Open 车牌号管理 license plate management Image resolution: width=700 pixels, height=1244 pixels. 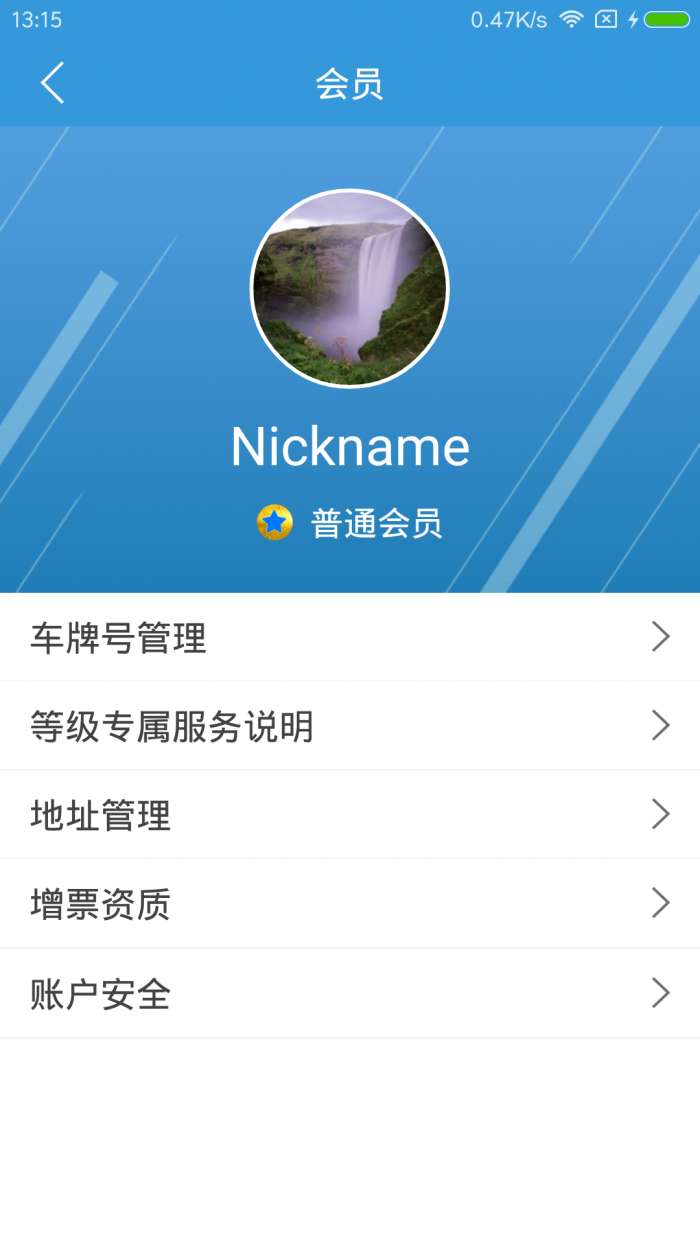click(x=349, y=637)
